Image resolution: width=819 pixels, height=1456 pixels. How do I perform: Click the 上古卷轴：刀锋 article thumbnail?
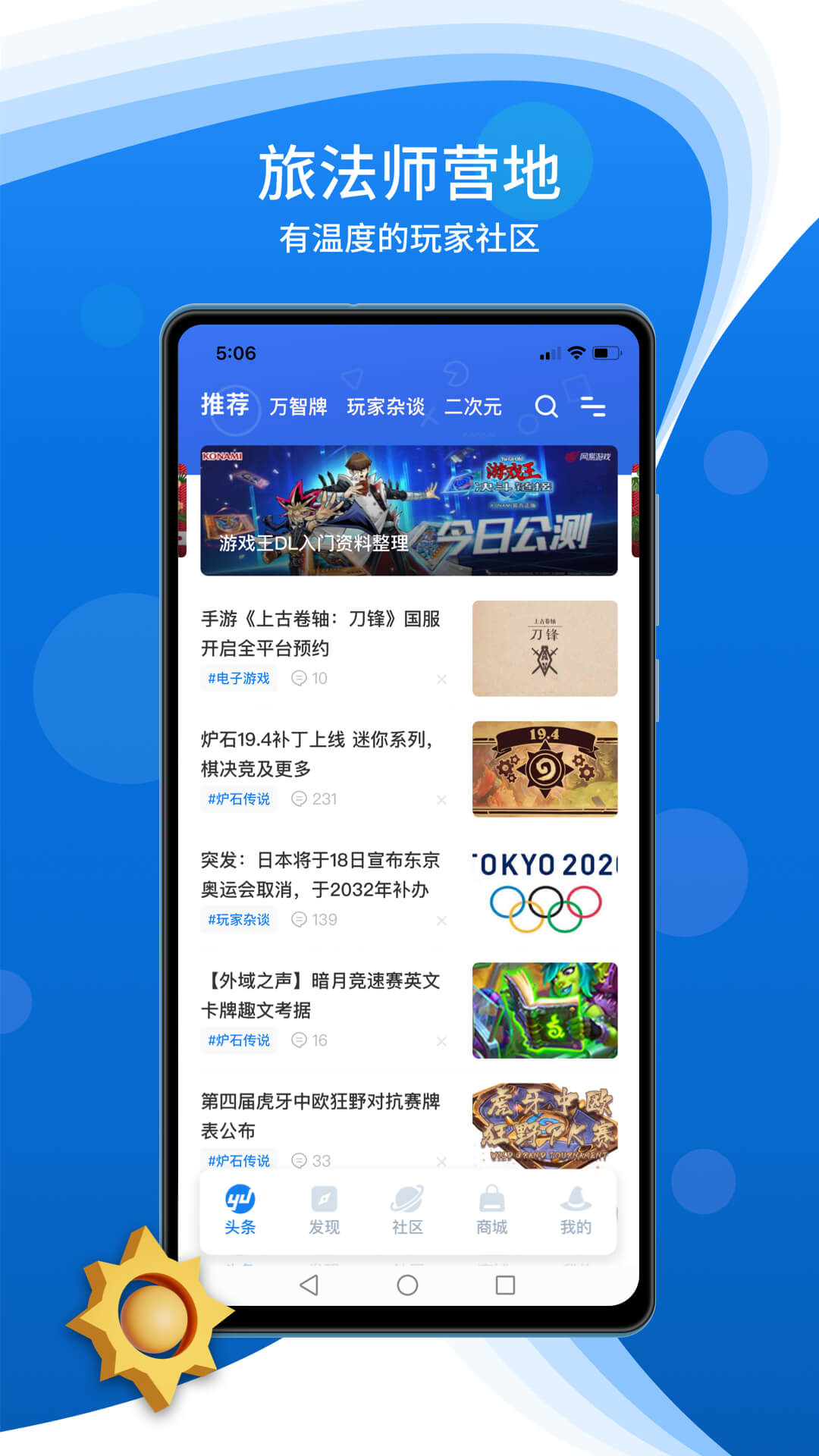tap(544, 648)
